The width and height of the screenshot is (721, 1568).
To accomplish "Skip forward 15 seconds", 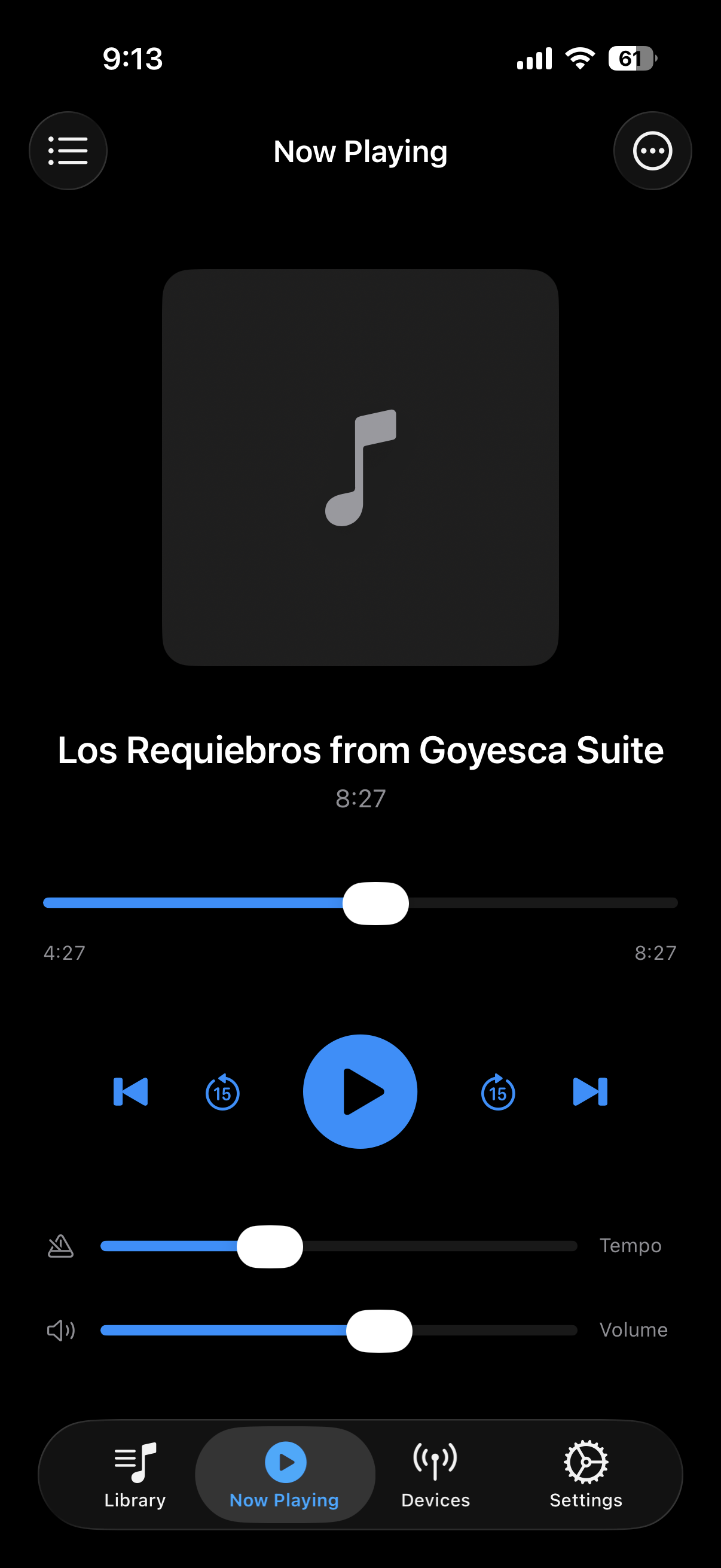I will (x=497, y=1093).
